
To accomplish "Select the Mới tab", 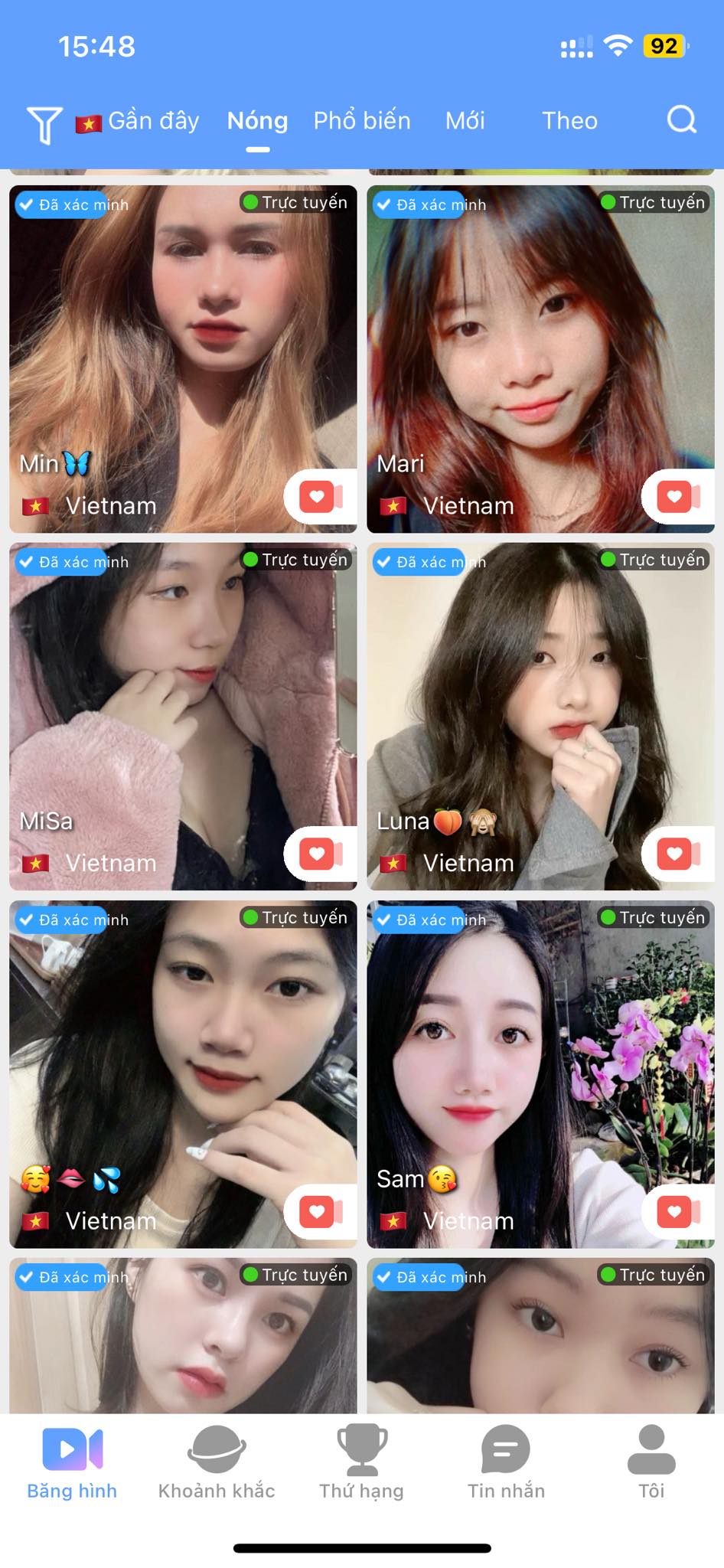I will 465,121.
